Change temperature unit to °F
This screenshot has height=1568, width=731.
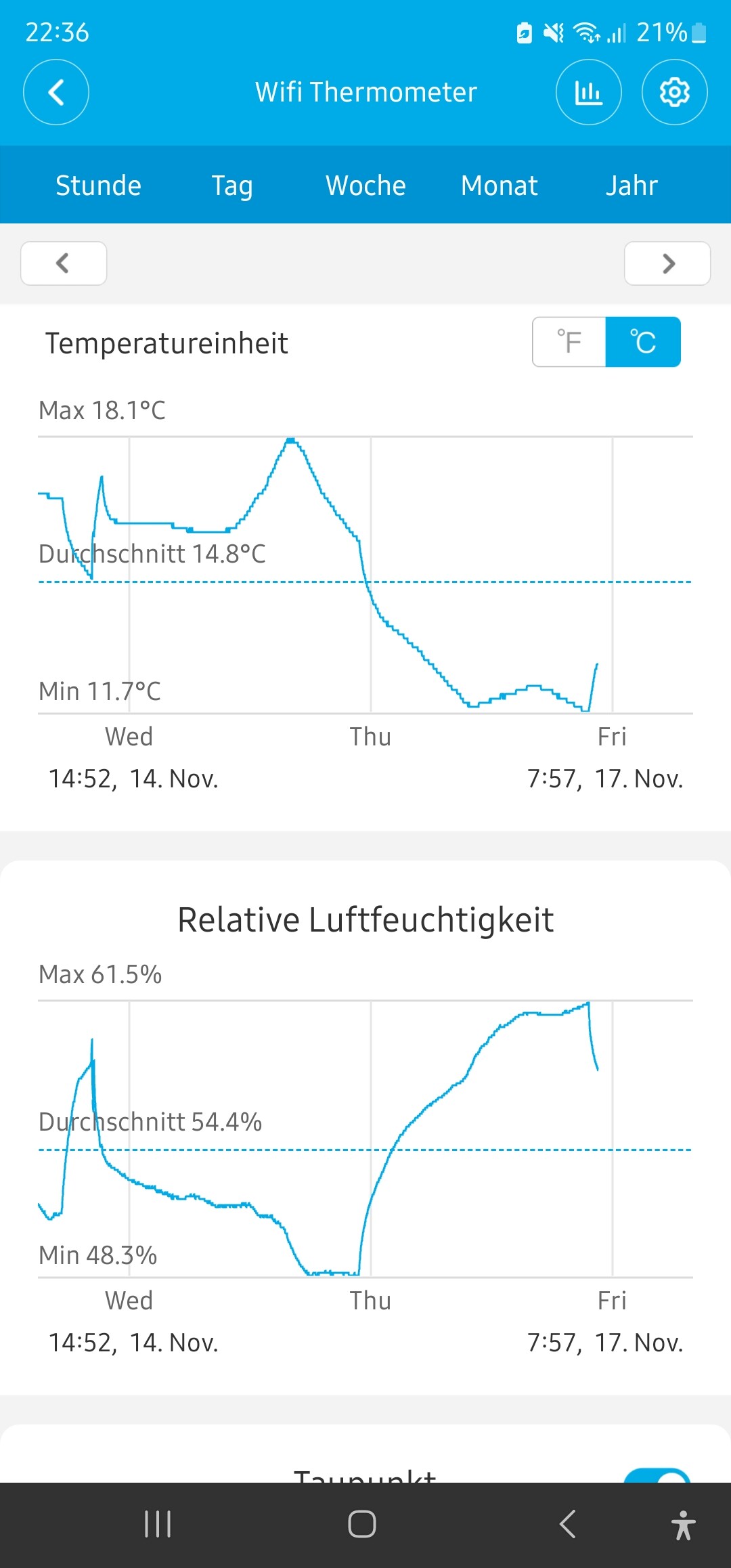pyautogui.click(x=569, y=342)
